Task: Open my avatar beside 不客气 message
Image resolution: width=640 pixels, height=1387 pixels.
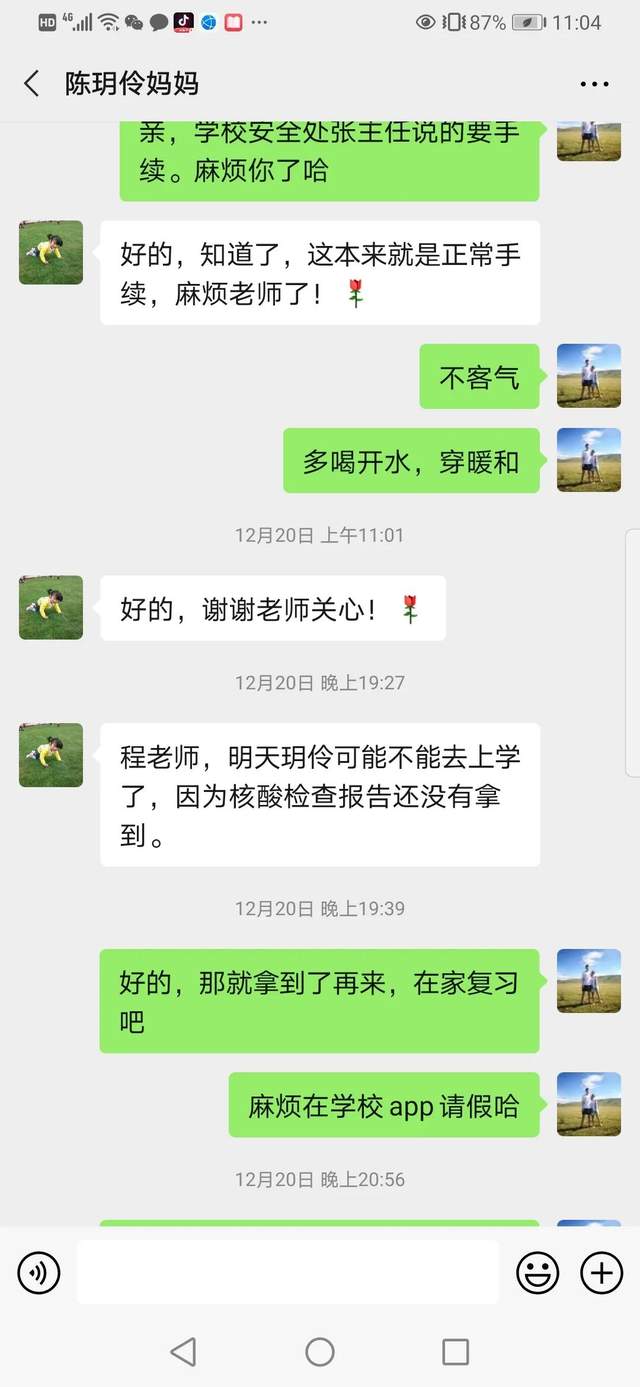Action: click(589, 376)
